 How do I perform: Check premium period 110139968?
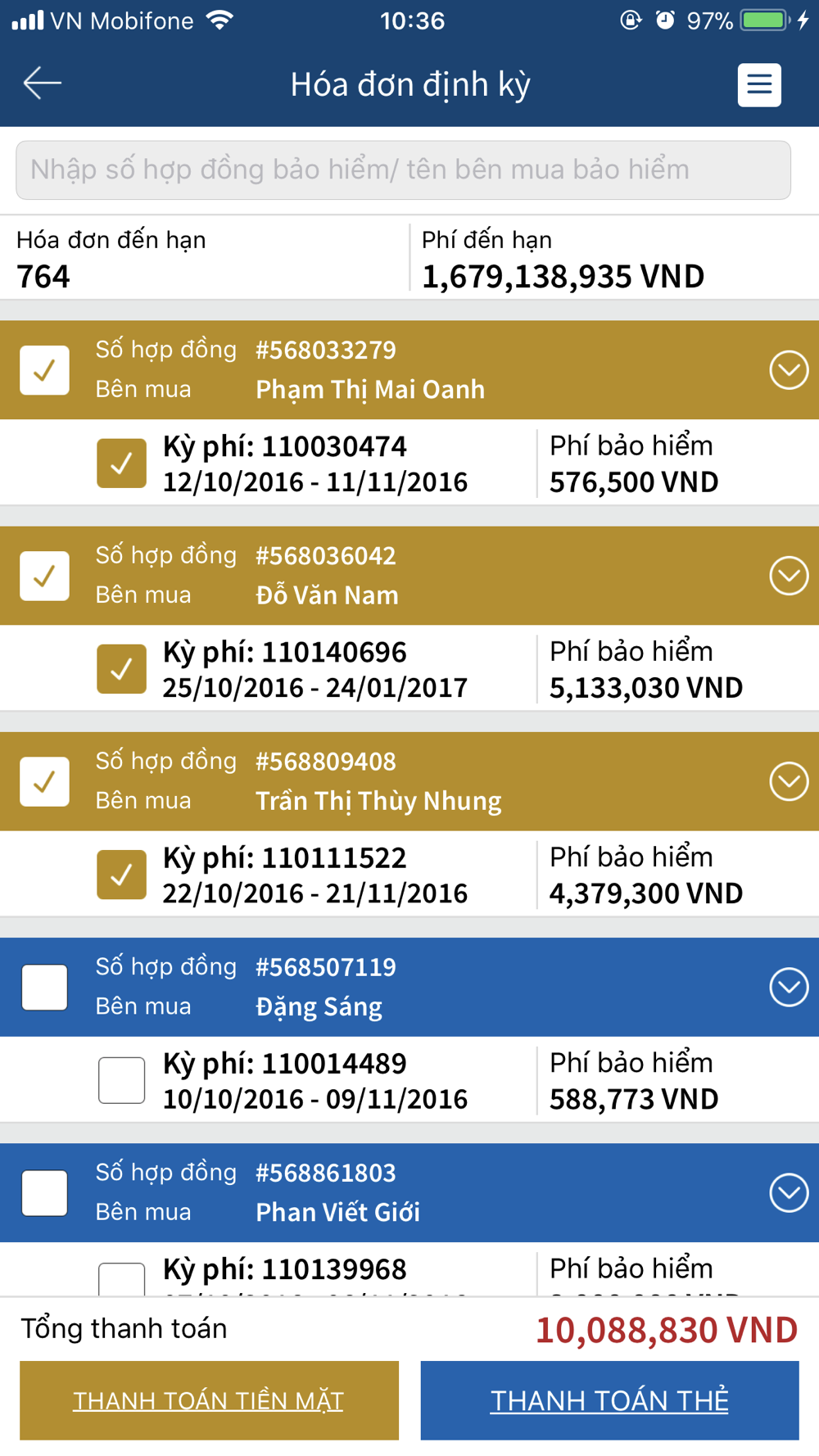tap(121, 1279)
